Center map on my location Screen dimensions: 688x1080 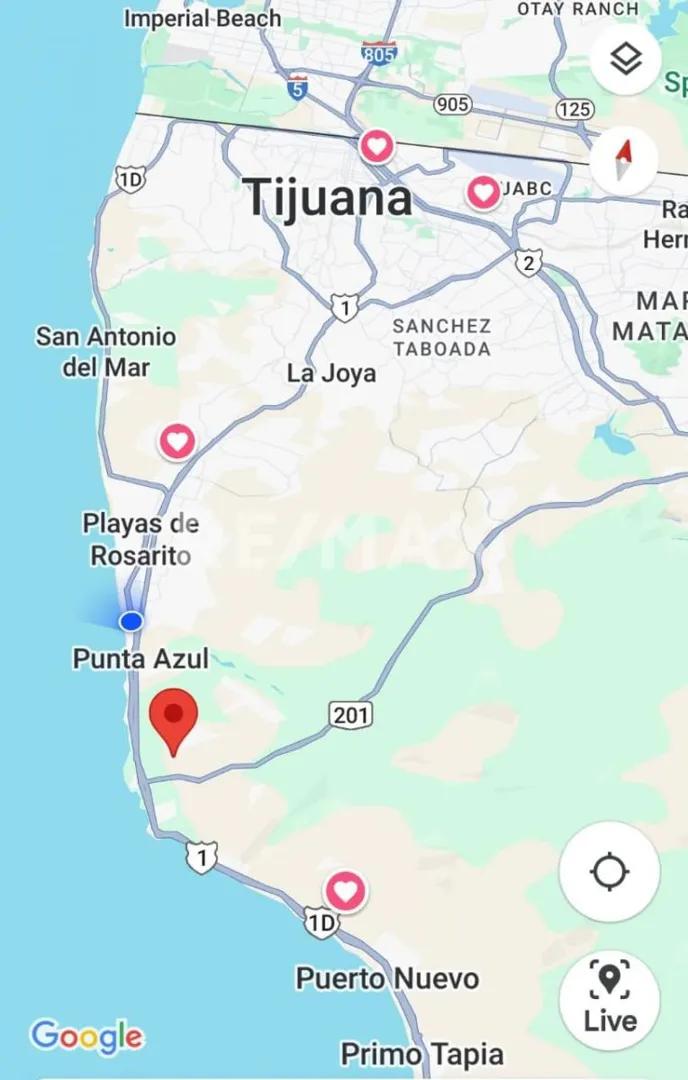point(609,872)
